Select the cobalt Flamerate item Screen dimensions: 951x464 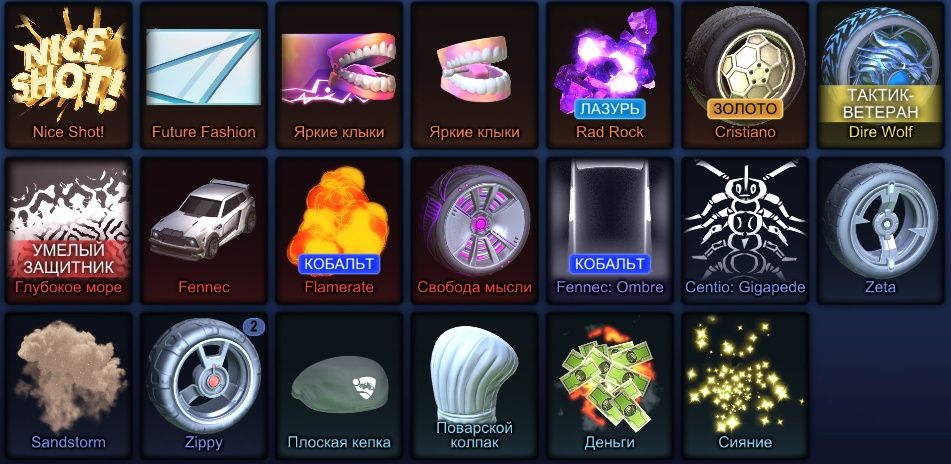click(338, 228)
